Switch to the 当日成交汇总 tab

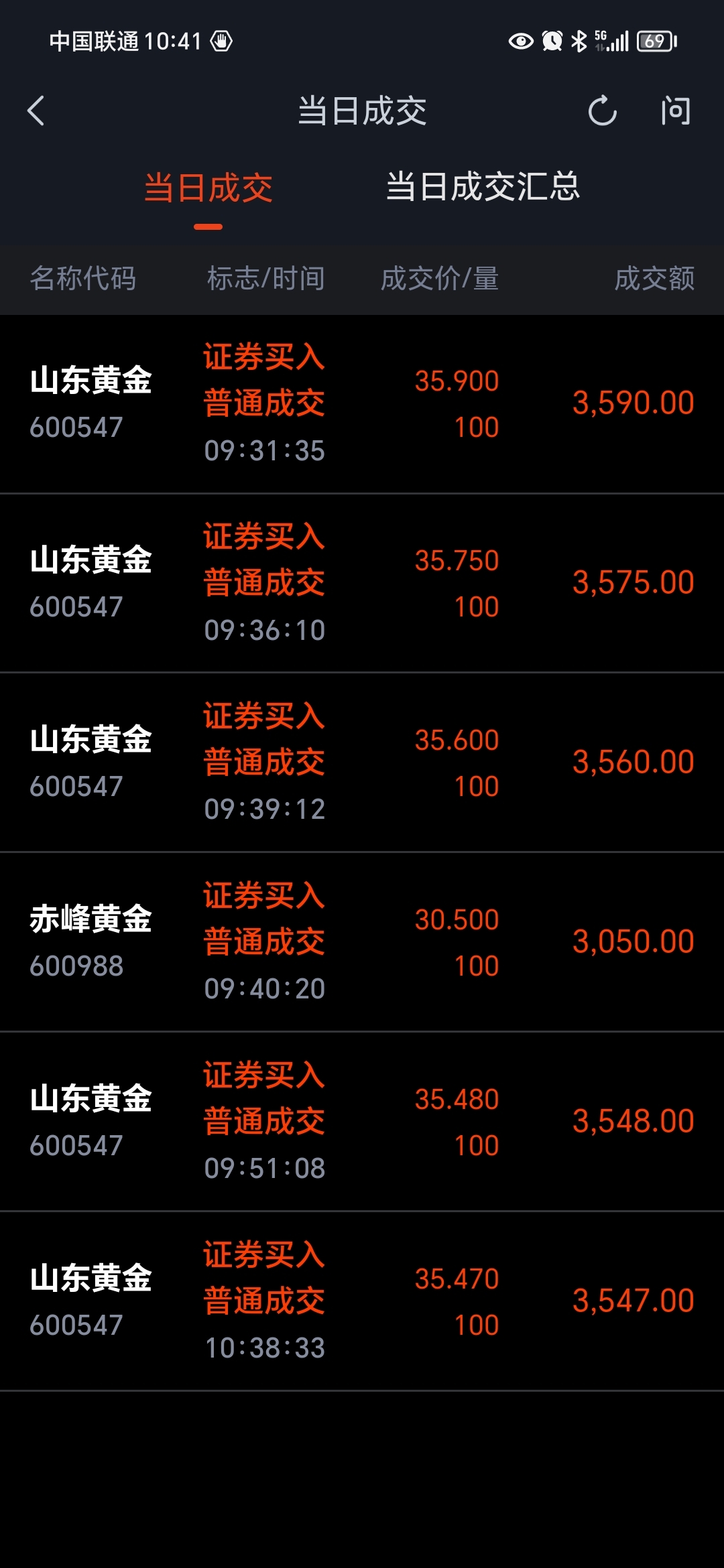click(x=483, y=187)
